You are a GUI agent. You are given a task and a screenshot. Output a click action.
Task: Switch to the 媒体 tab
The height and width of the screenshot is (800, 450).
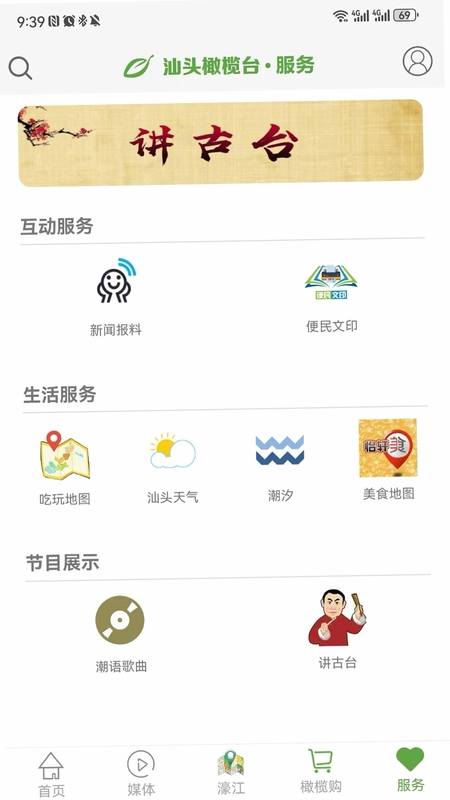[x=141, y=773]
